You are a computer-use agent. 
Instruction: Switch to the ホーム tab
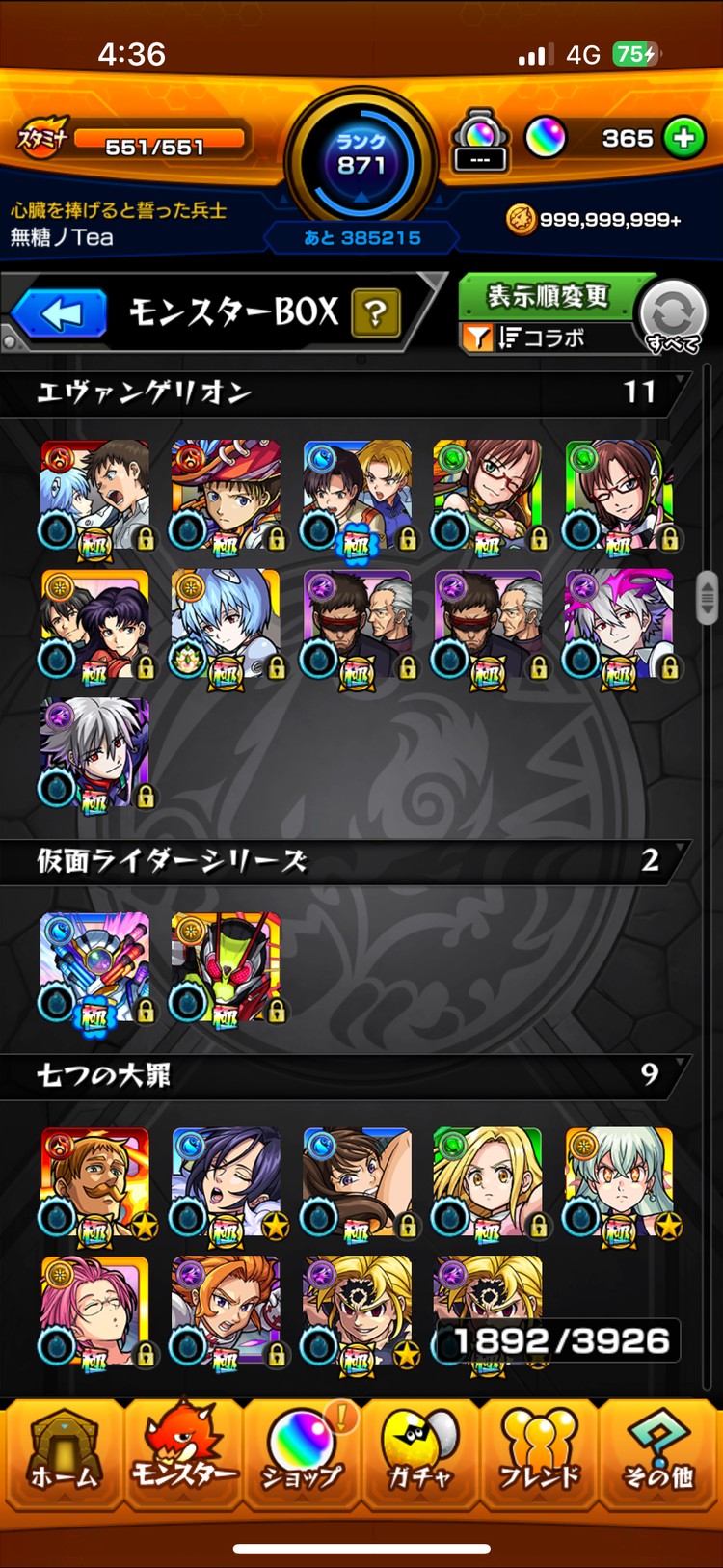point(63,1454)
